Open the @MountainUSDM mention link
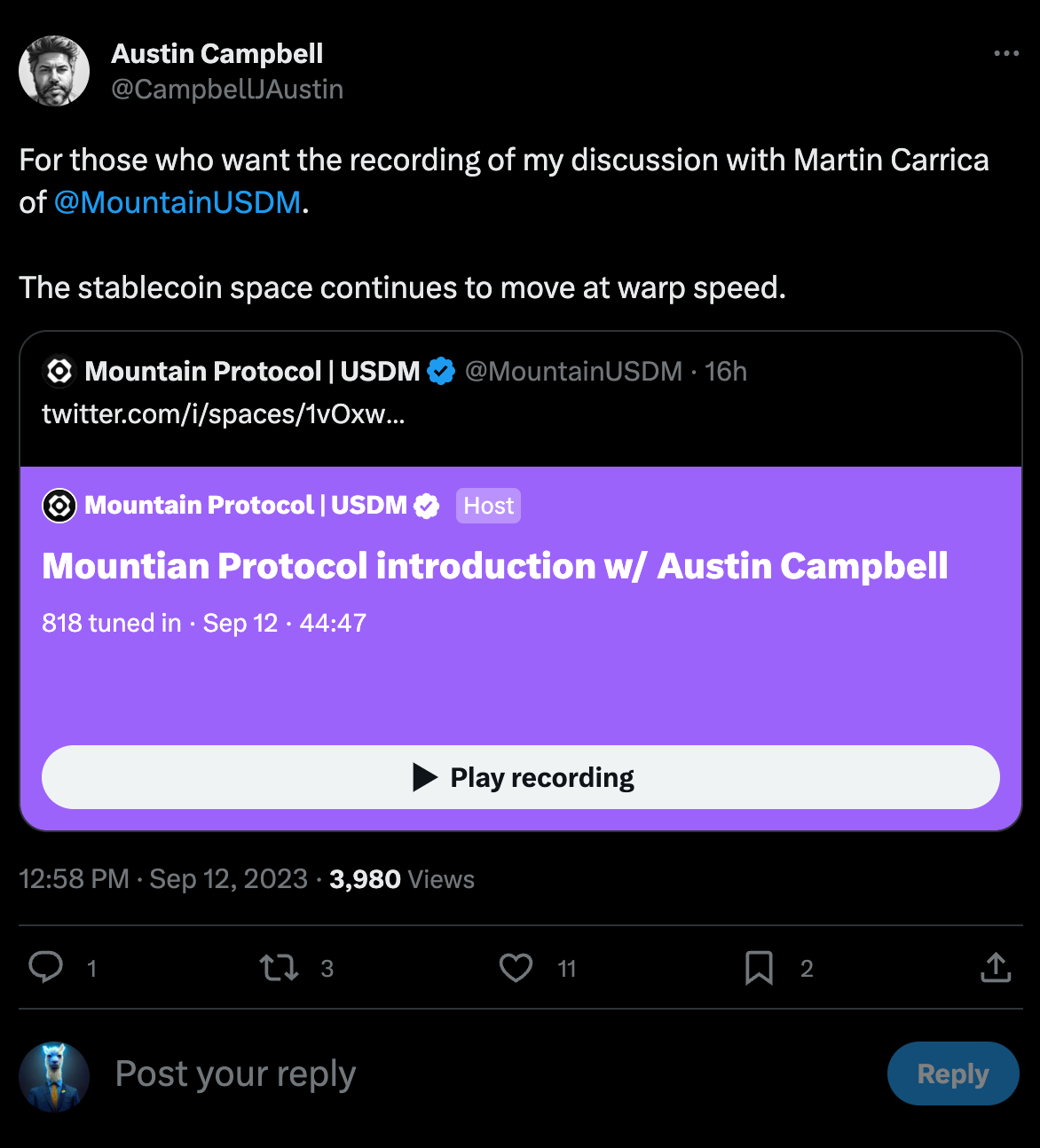1040x1148 pixels. pos(177,202)
